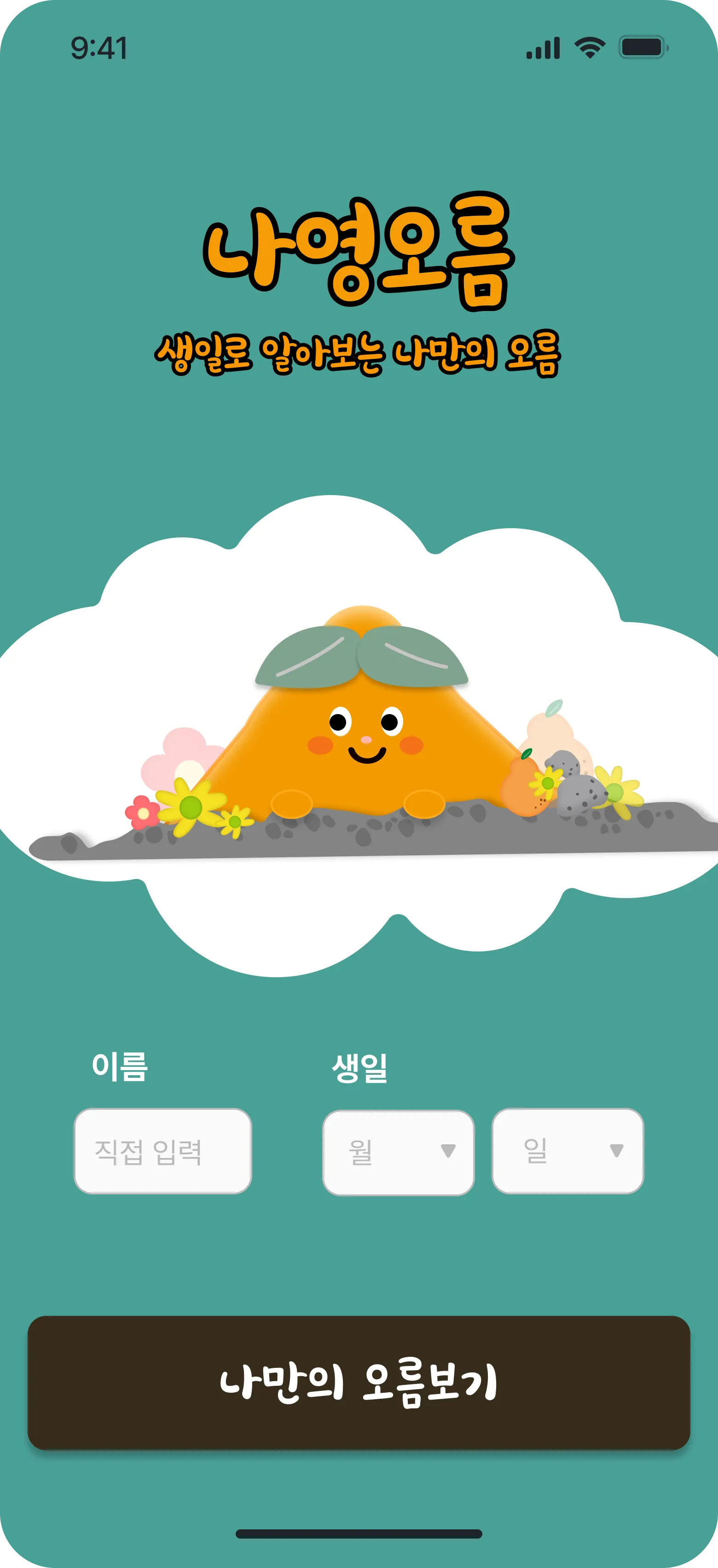The image size is (718, 1568).
Task: Tap the 이름 field showing 직접 입력
Action: click(x=162, y=1151)
